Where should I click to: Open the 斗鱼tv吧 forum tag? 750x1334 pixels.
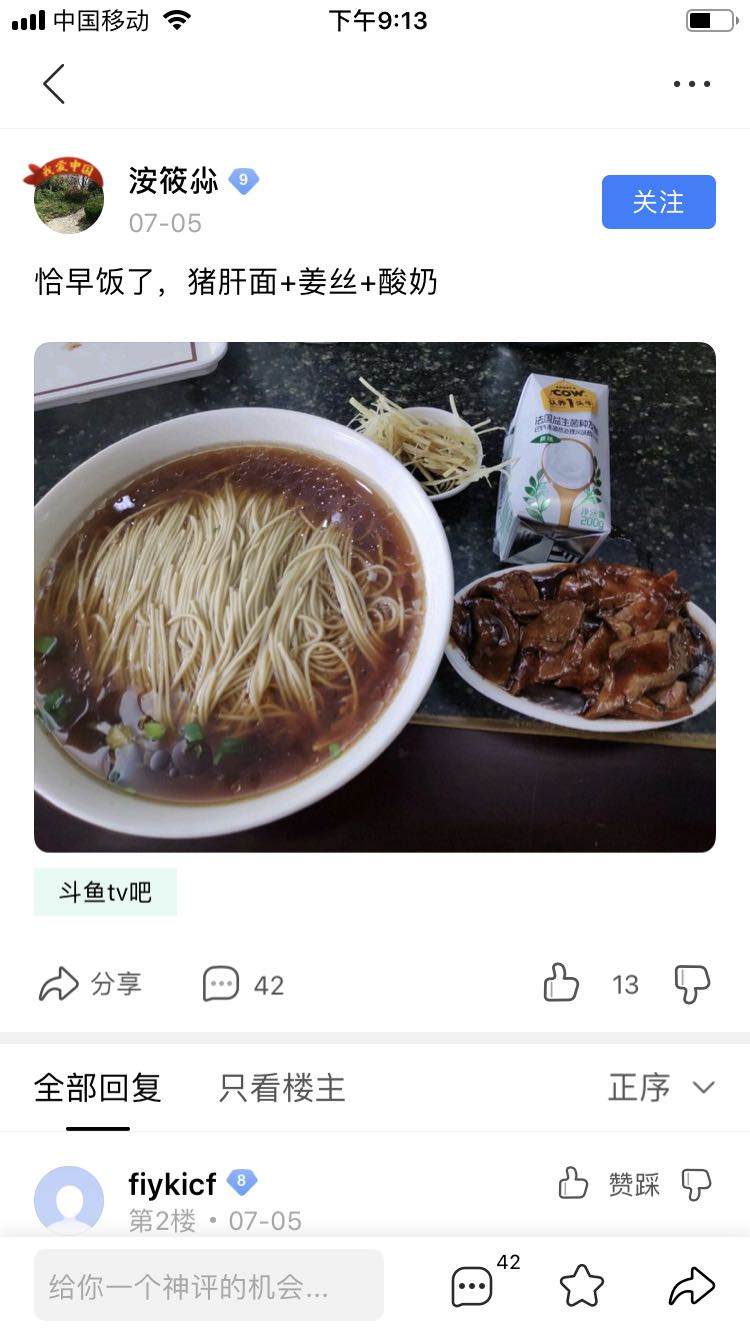coord(105,892)
